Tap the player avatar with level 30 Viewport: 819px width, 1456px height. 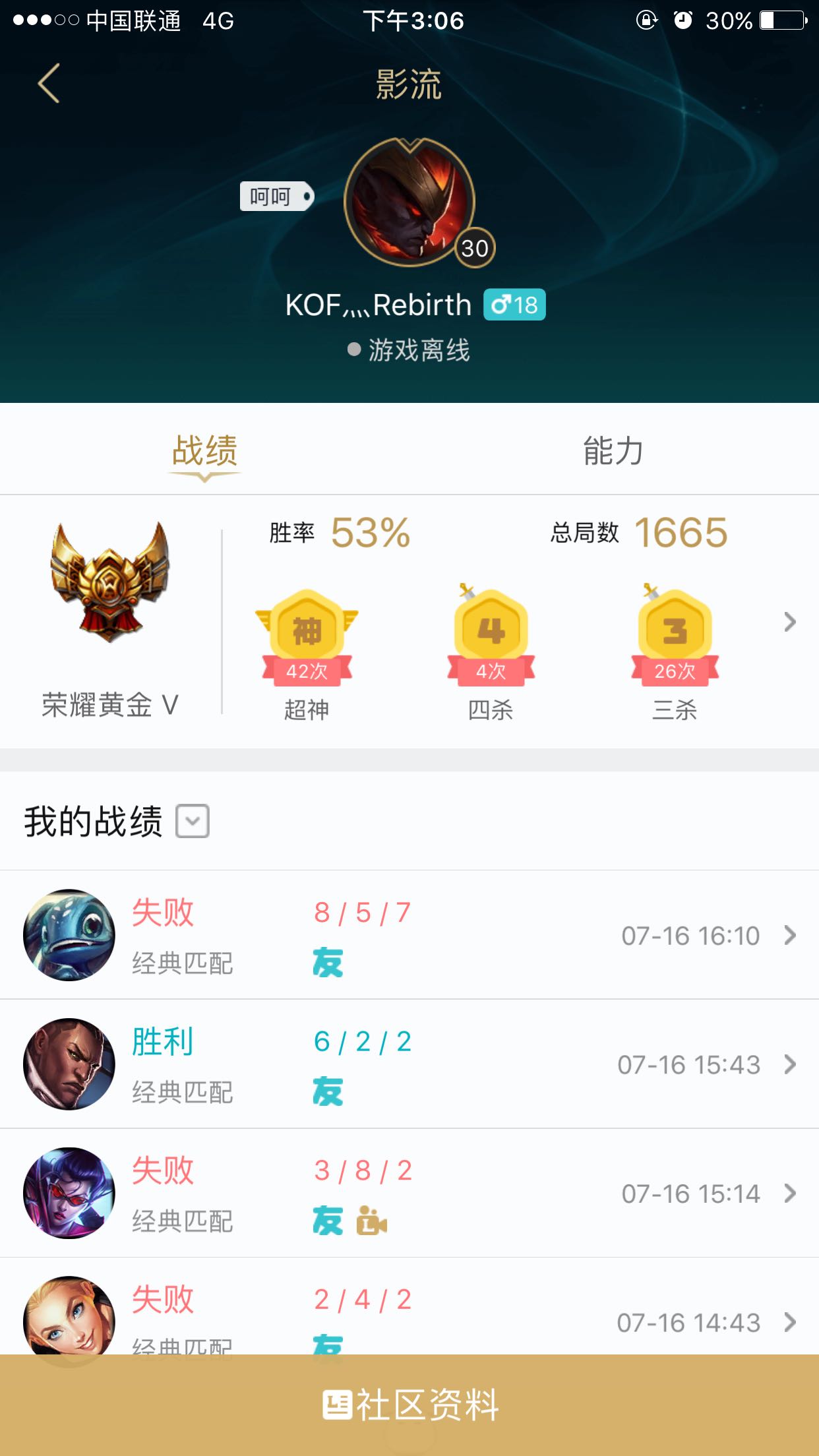pos(410,202)
